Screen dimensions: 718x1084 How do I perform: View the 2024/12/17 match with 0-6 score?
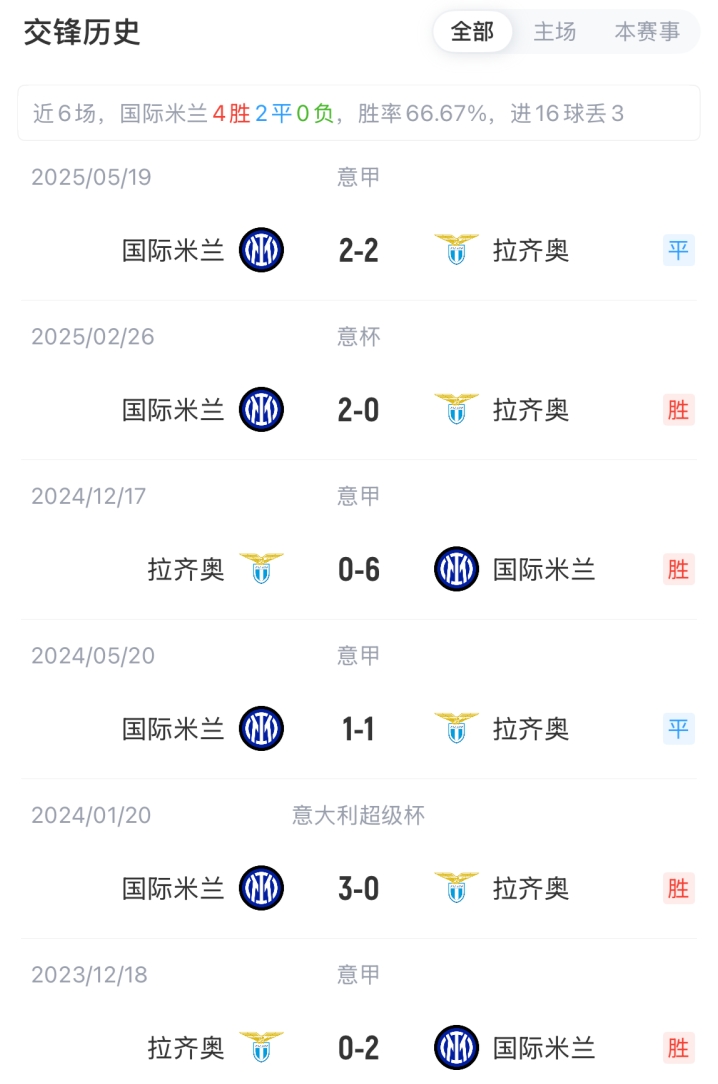click(358, 569)
